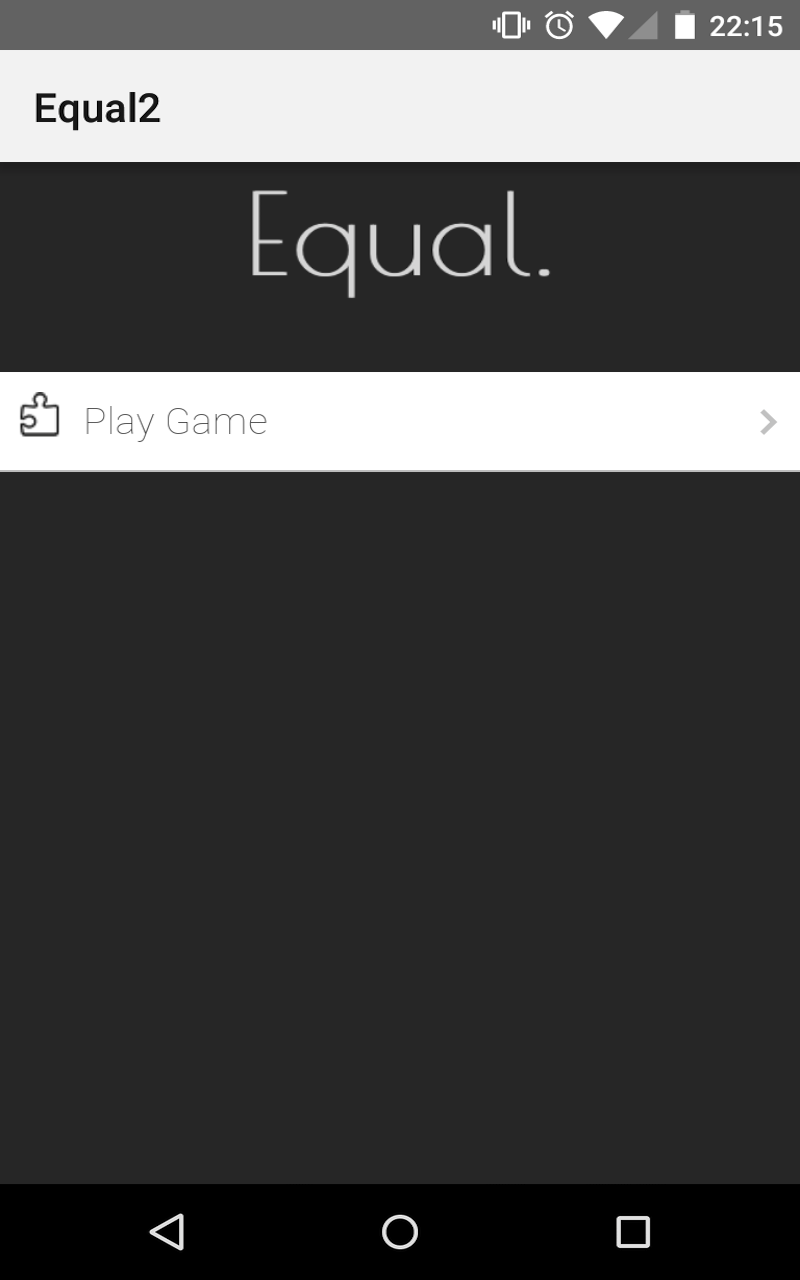The image size is (800, 1280).
Task: Click the cellular signal icon
Action: coord(647,25)
